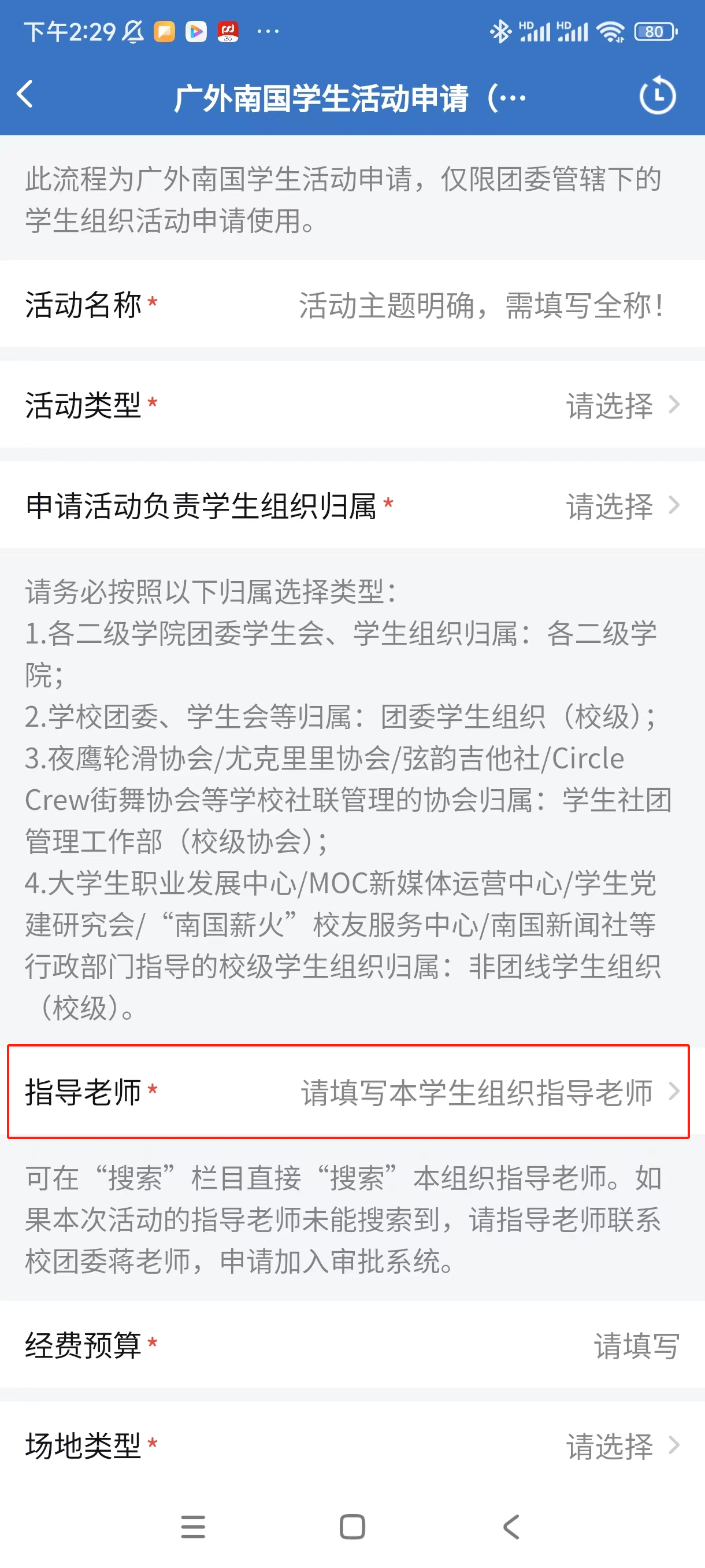
Task: Enter the 活动名称 field
Action: (x=481, y=304)
